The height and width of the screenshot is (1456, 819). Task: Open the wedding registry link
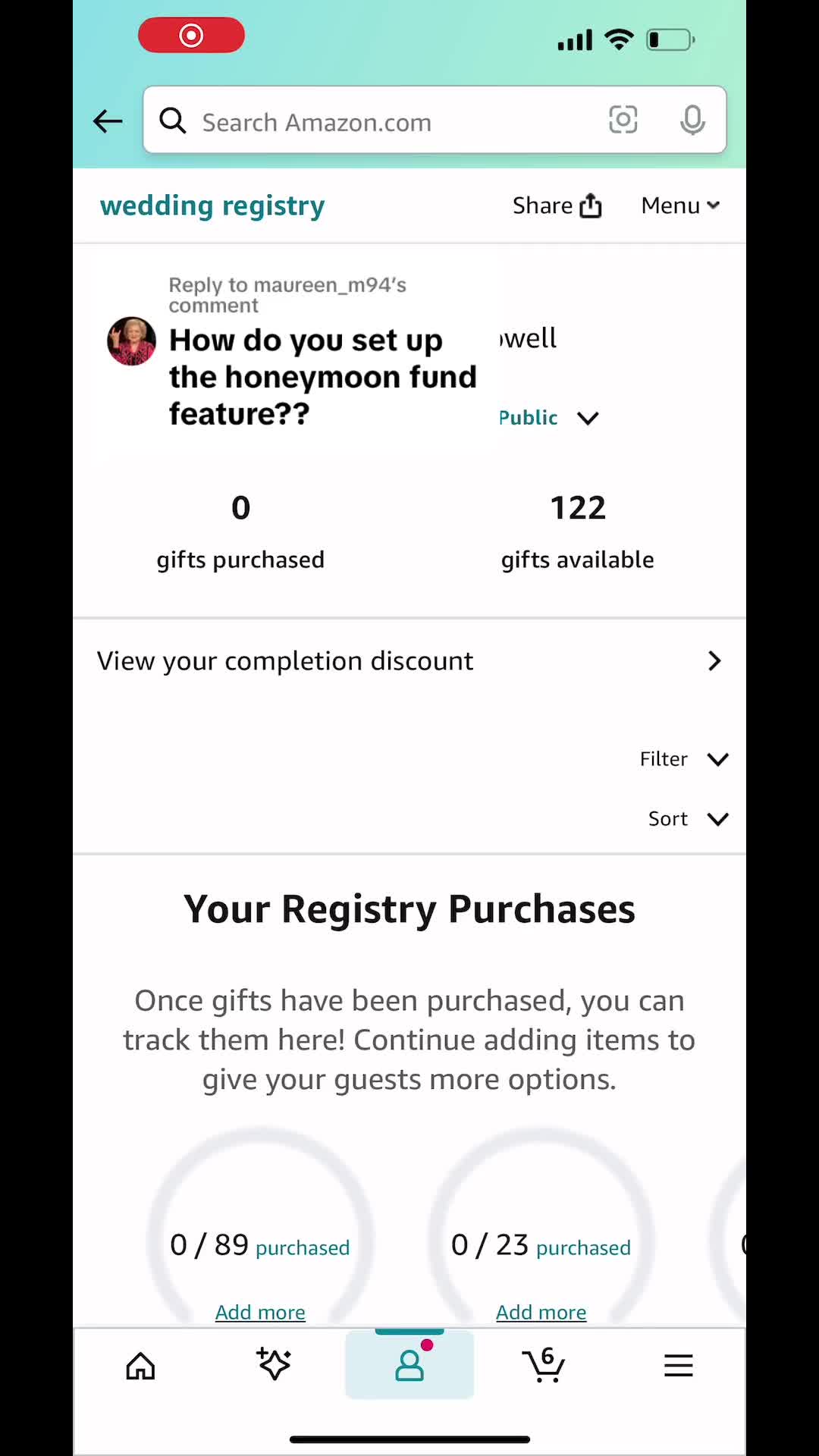point(212,206)
